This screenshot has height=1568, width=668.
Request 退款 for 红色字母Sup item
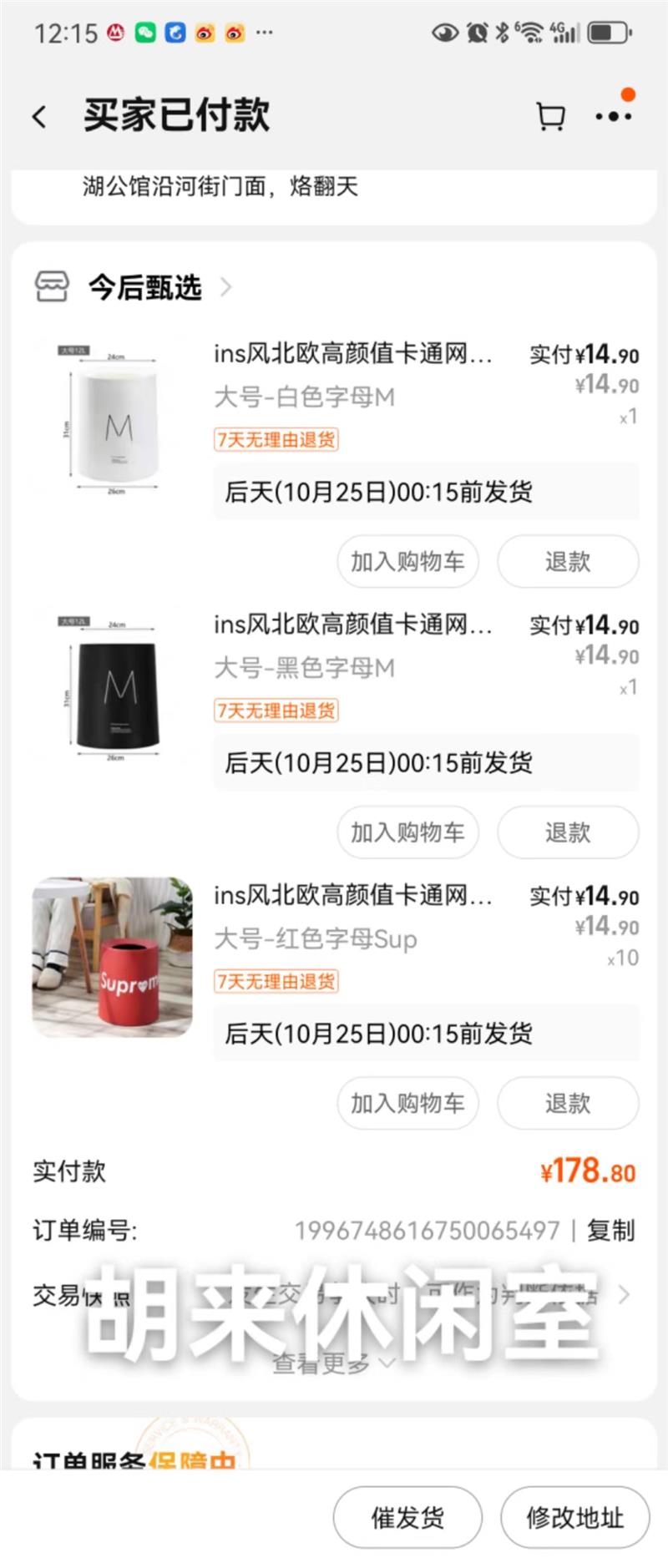(x=568, y=1103)
